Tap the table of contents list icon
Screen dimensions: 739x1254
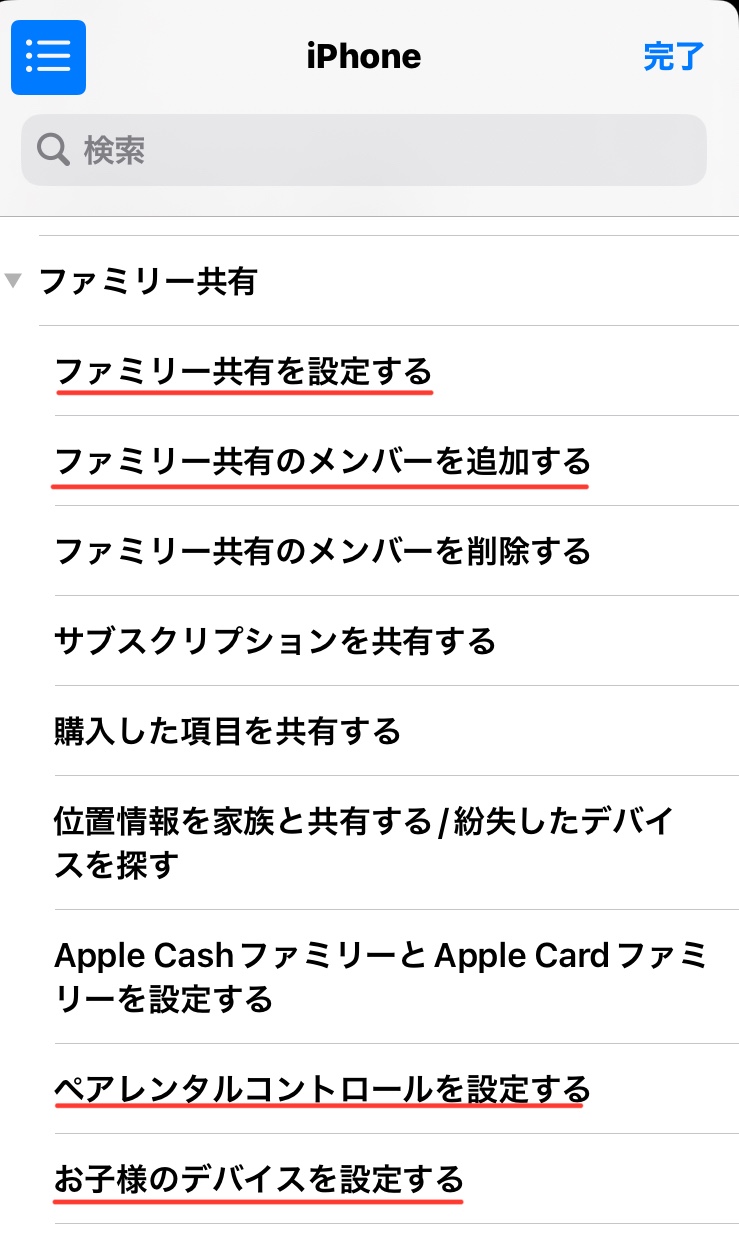pyautogui.click(x=48, y=57)
